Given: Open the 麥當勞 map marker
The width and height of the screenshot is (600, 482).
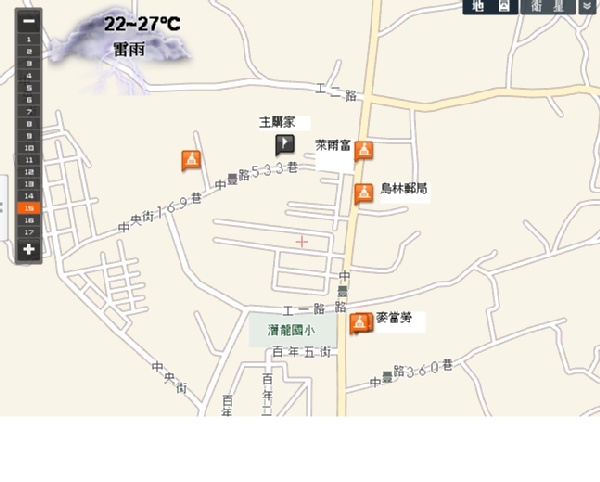Looking at the screenshot, I should pyautogui.click(x=360, y=323).
